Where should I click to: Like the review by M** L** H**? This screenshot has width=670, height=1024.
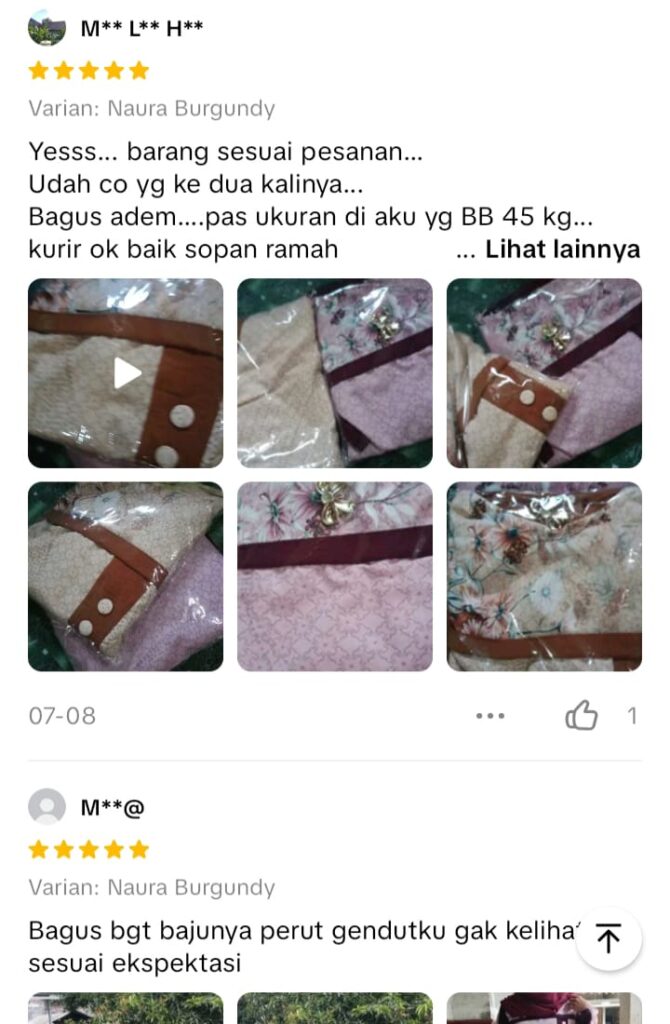[x=581, y=715]
